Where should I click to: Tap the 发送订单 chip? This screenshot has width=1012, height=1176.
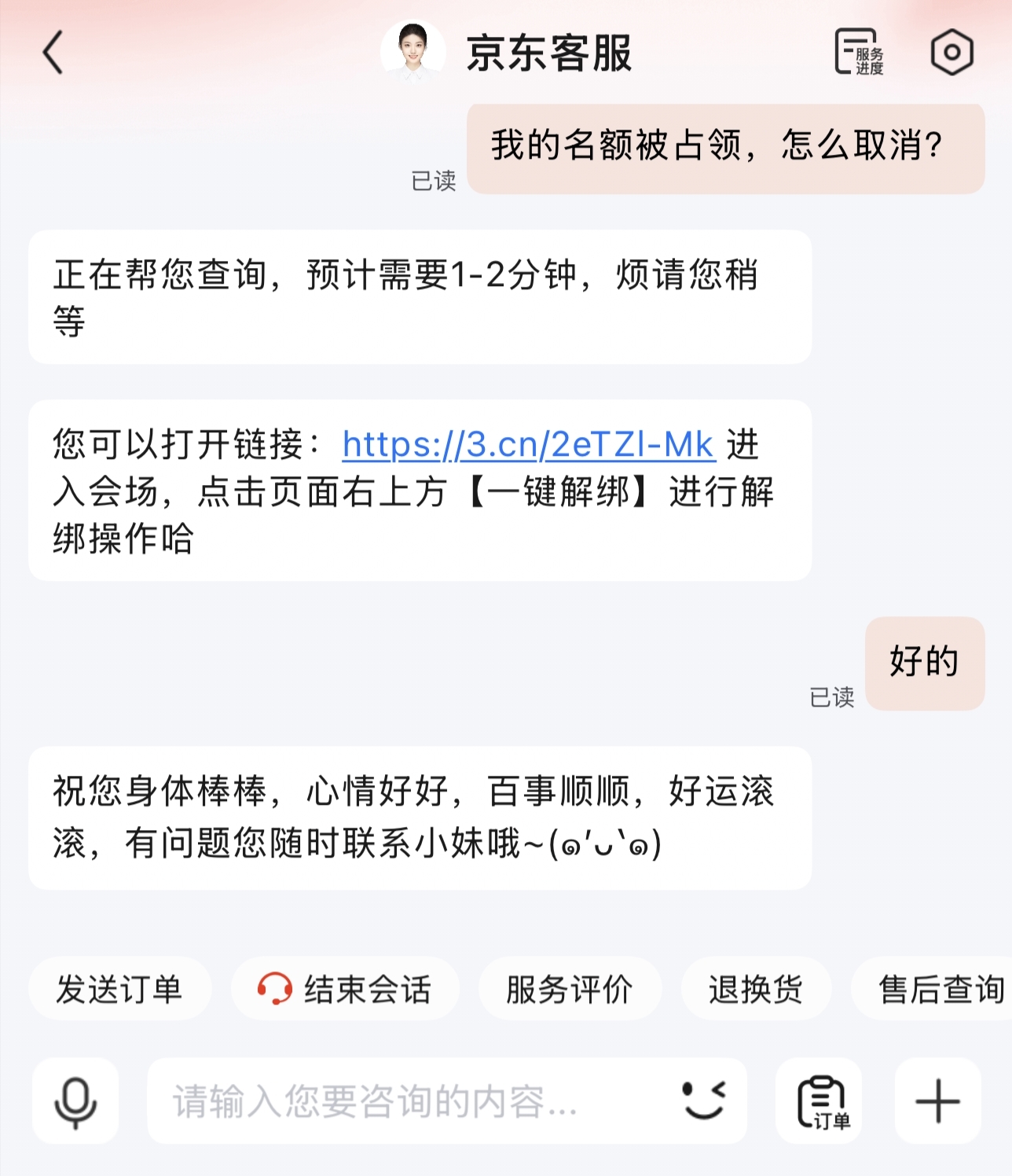pos(119,989)
